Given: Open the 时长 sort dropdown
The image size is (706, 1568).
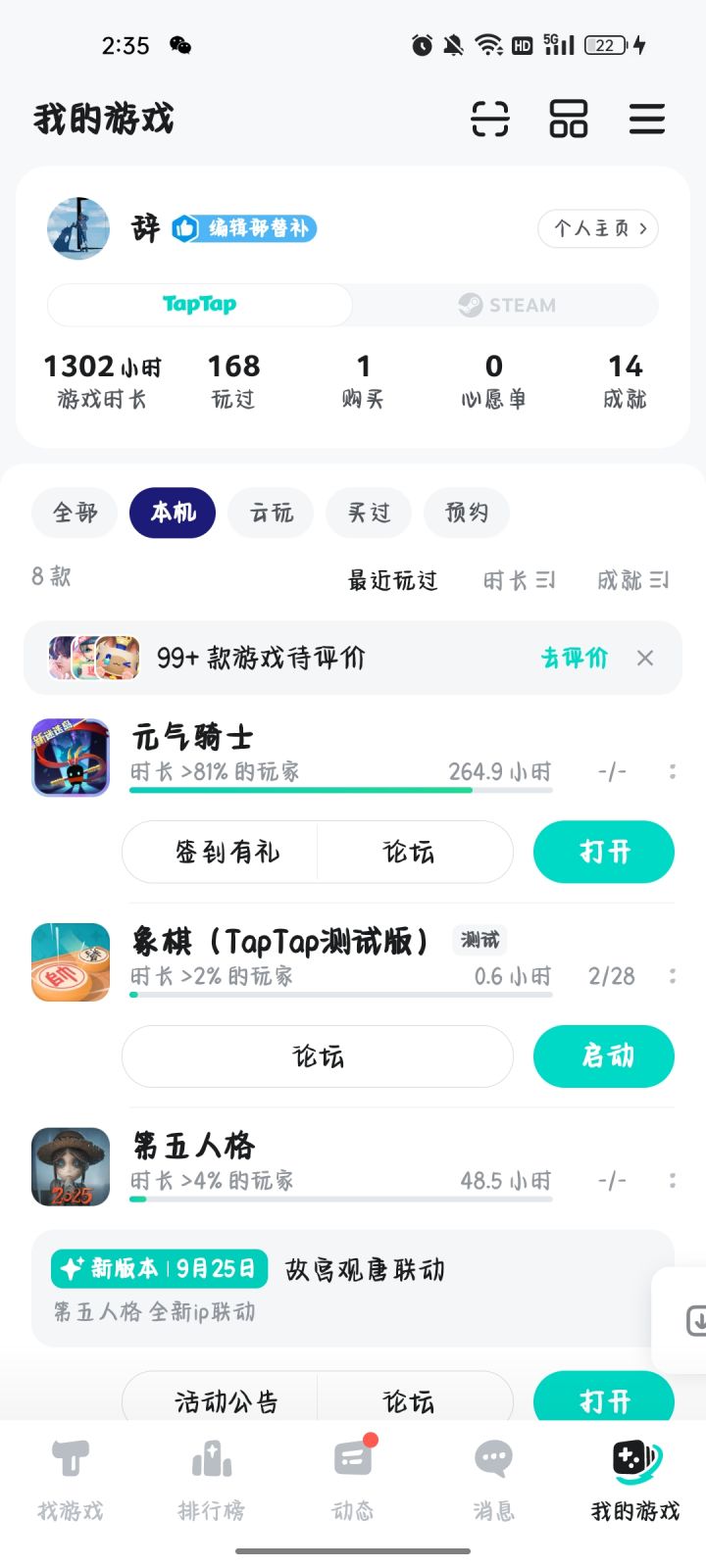Looking at the screenshot, I should (520, 579).
